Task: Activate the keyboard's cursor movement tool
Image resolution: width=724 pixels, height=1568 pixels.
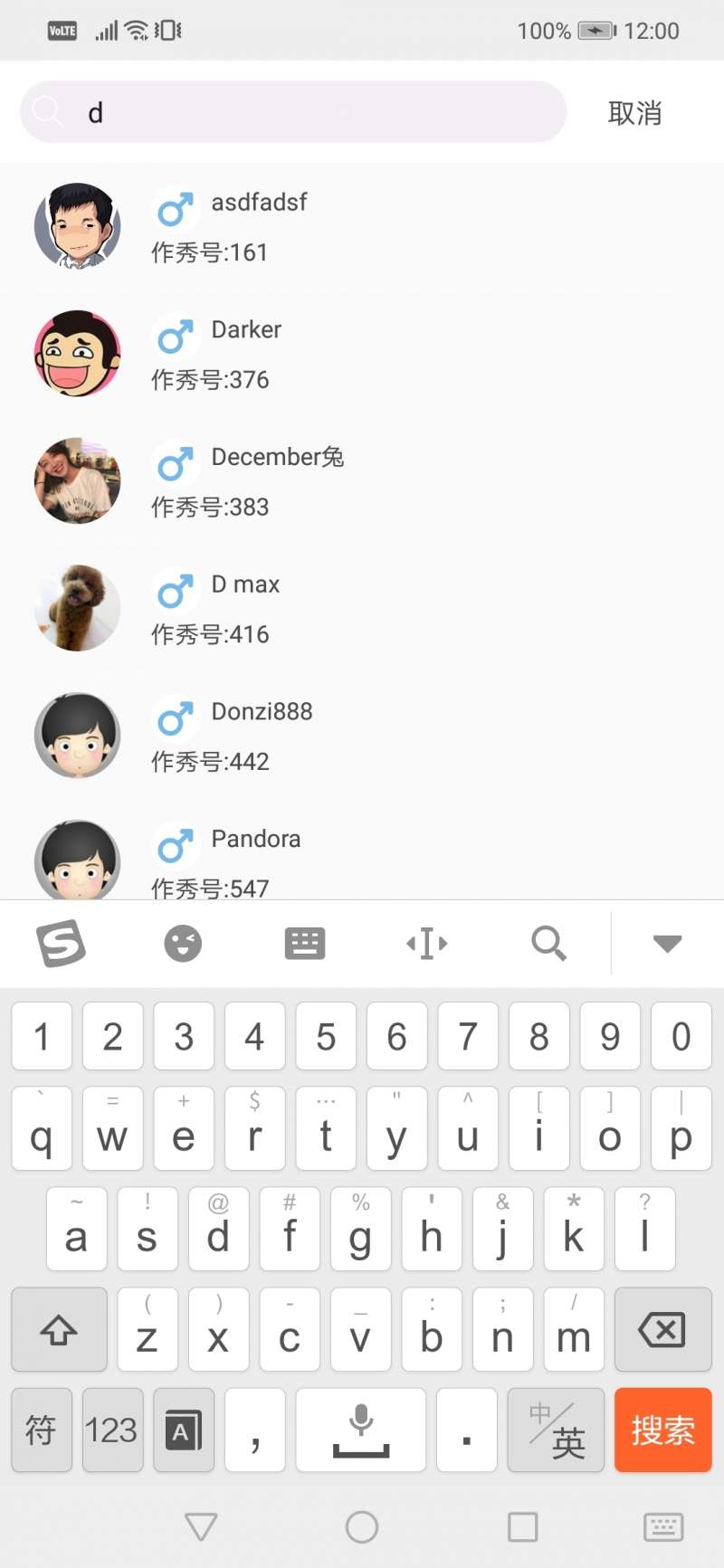Action: (x=426, y=944)
